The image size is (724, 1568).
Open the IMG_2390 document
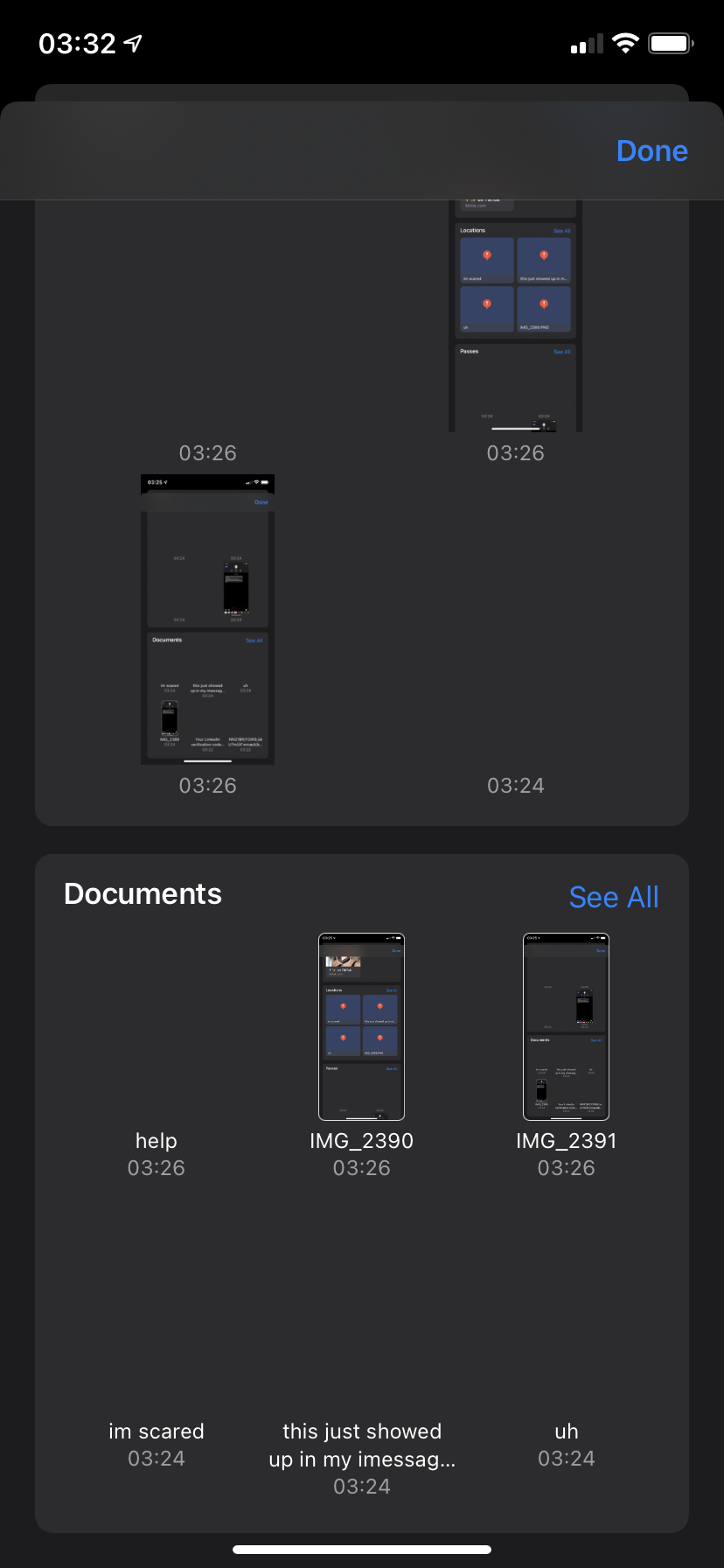click(x=361, y=1027)
